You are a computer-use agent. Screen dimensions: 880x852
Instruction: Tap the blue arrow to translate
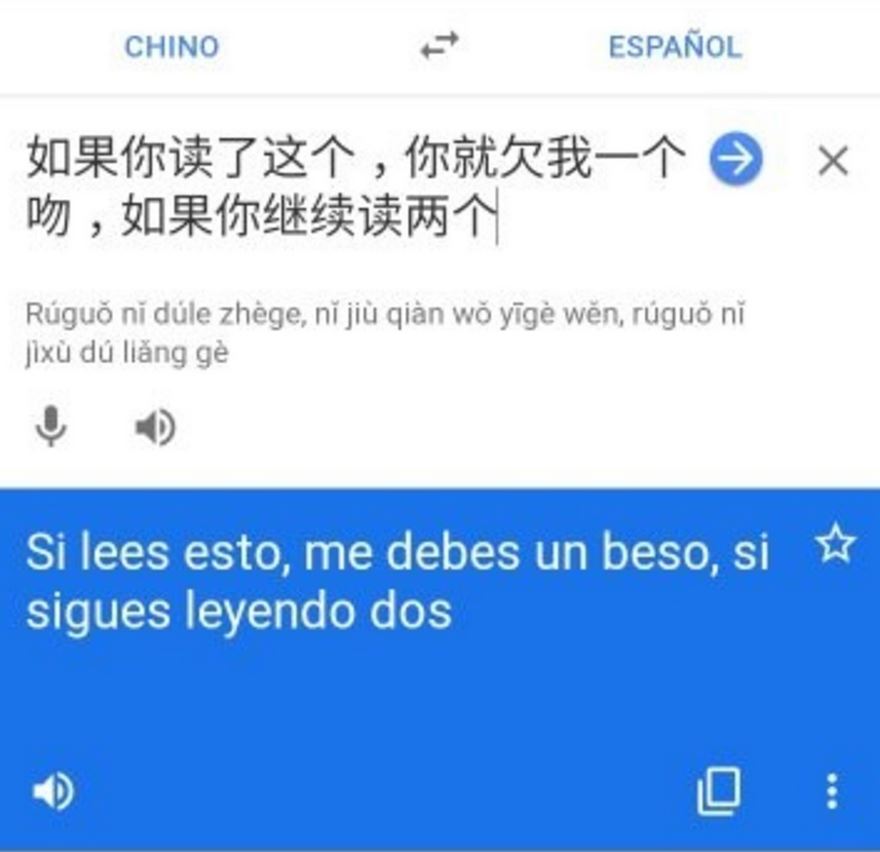(x=736, y=160)
